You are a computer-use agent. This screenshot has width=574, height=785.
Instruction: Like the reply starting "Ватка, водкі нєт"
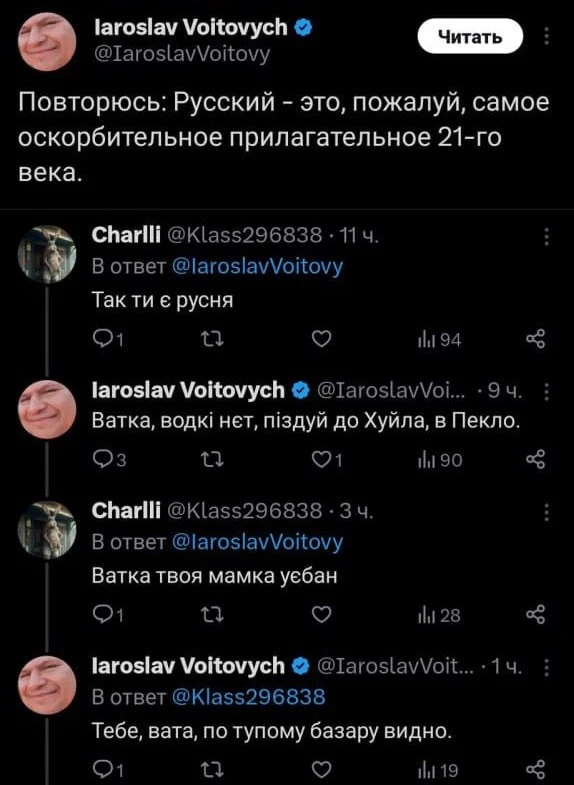[327, 459]
